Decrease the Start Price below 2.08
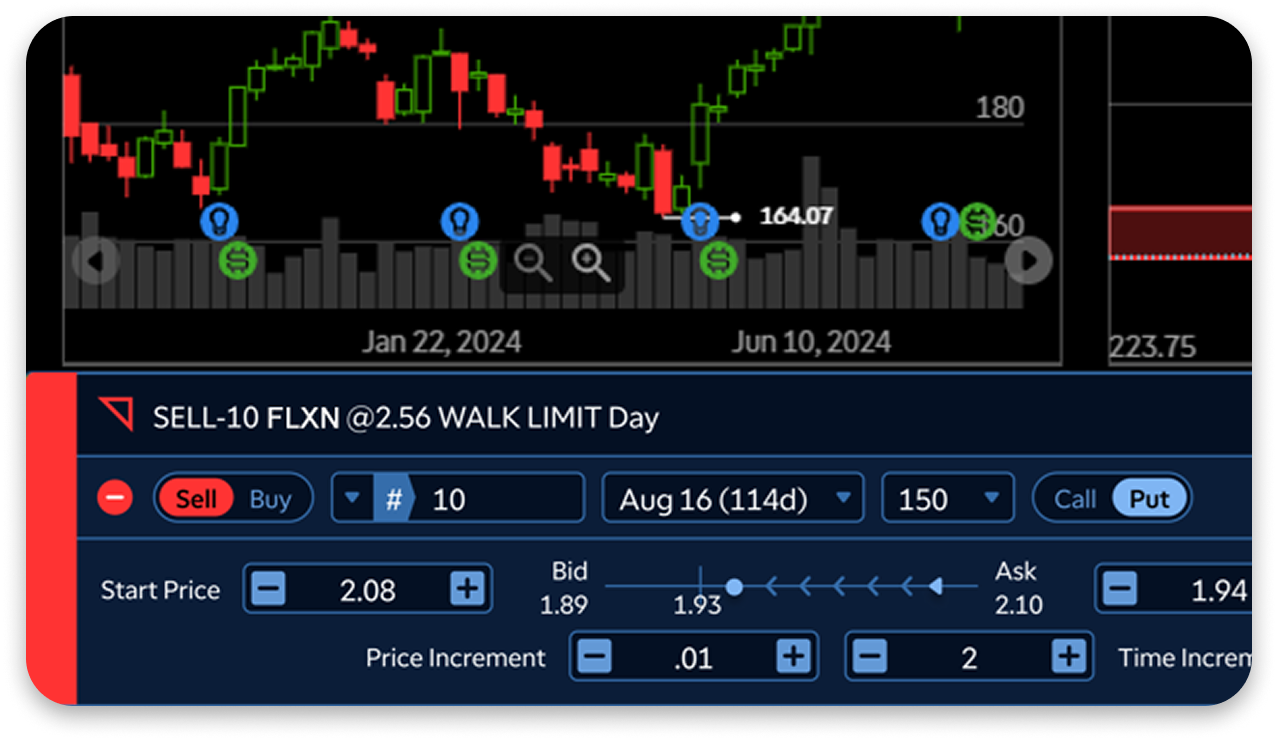Image resolution: width=1277 pixels, height=741 pixels. 268,589
